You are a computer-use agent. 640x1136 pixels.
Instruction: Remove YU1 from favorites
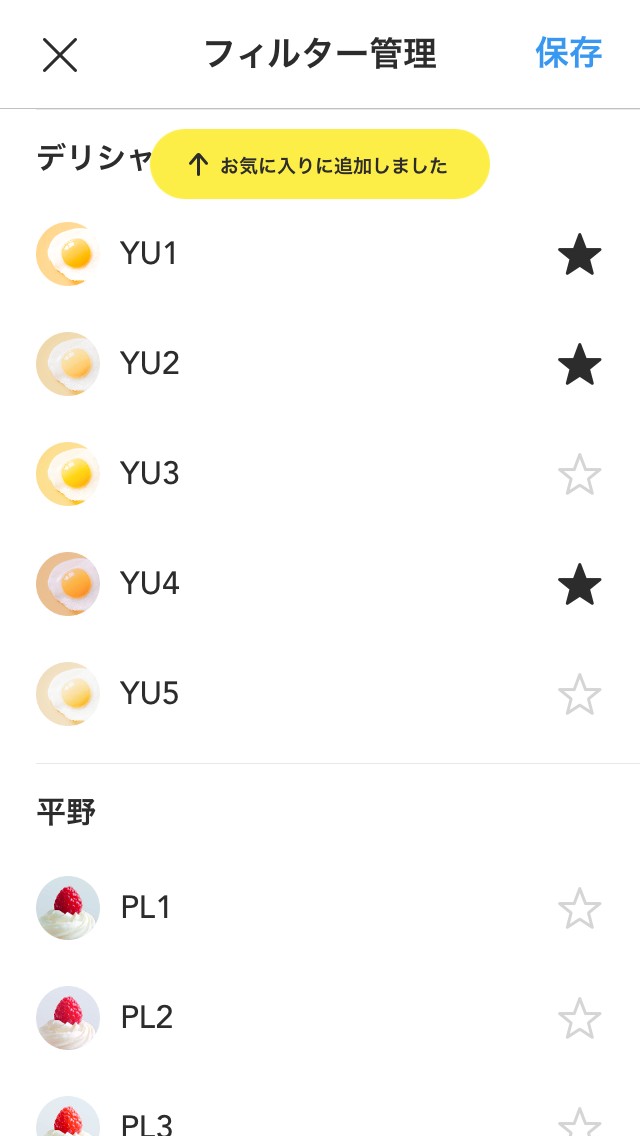point(579,255)
